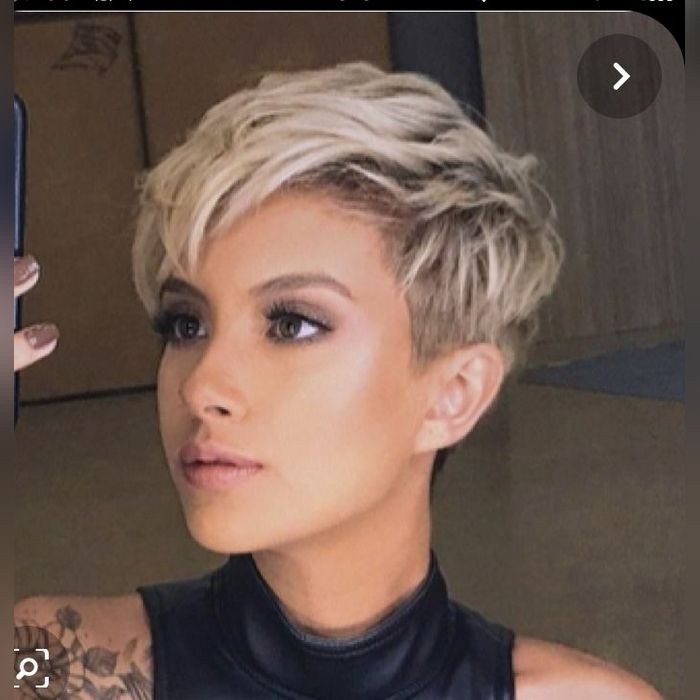Open visual search for this photo

[x=31, y=668]
